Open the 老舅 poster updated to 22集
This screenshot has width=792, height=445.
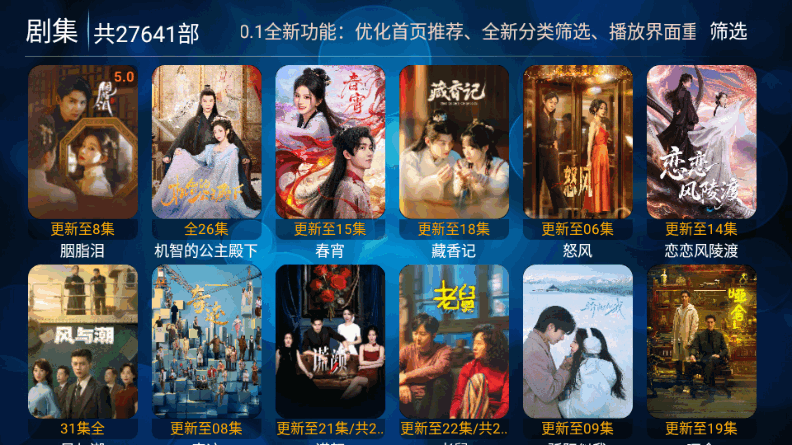tap(454, 345)
